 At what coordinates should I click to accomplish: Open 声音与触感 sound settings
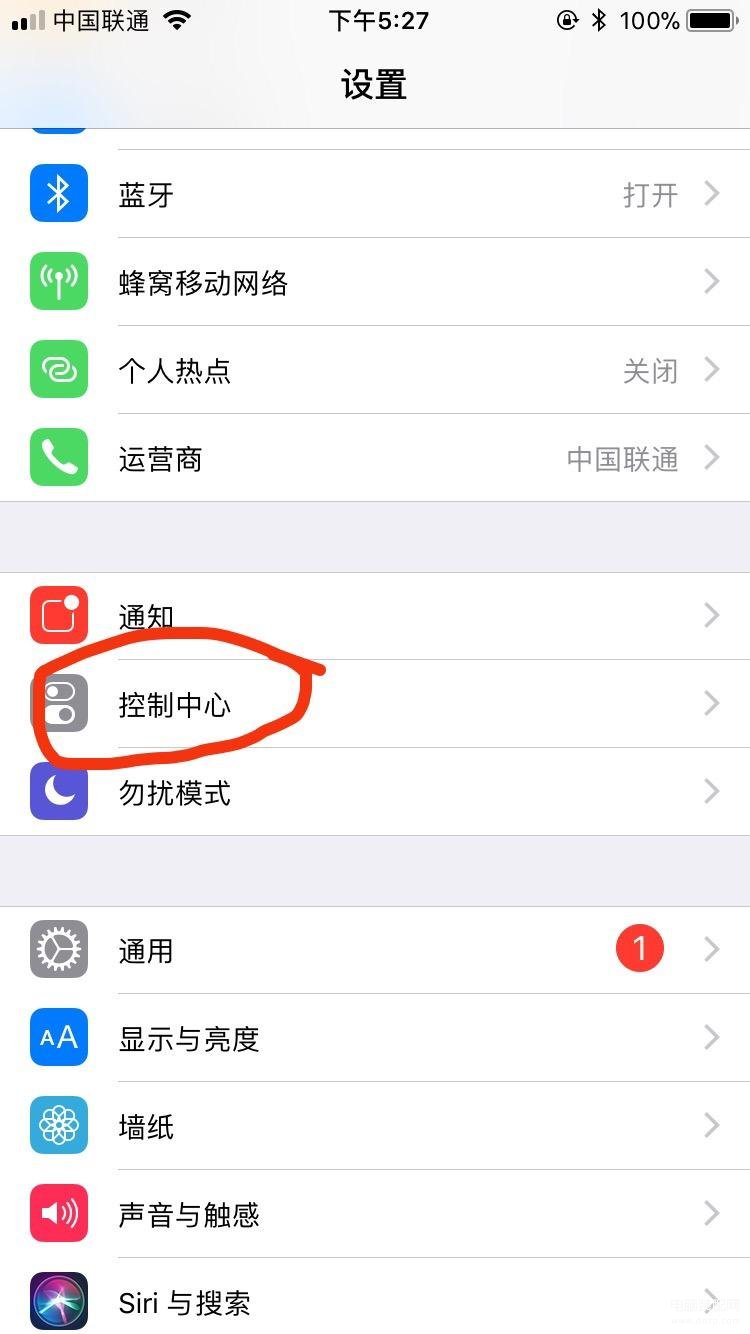click(x=375, y=1214)
